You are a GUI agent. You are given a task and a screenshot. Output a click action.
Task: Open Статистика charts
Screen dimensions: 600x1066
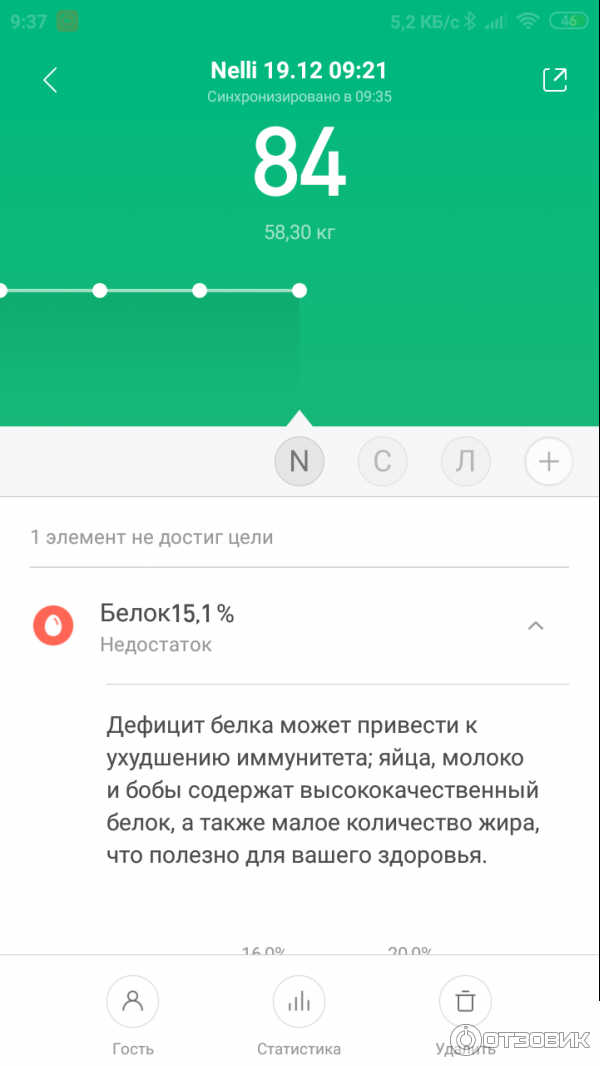click(x=299, y=1001)
